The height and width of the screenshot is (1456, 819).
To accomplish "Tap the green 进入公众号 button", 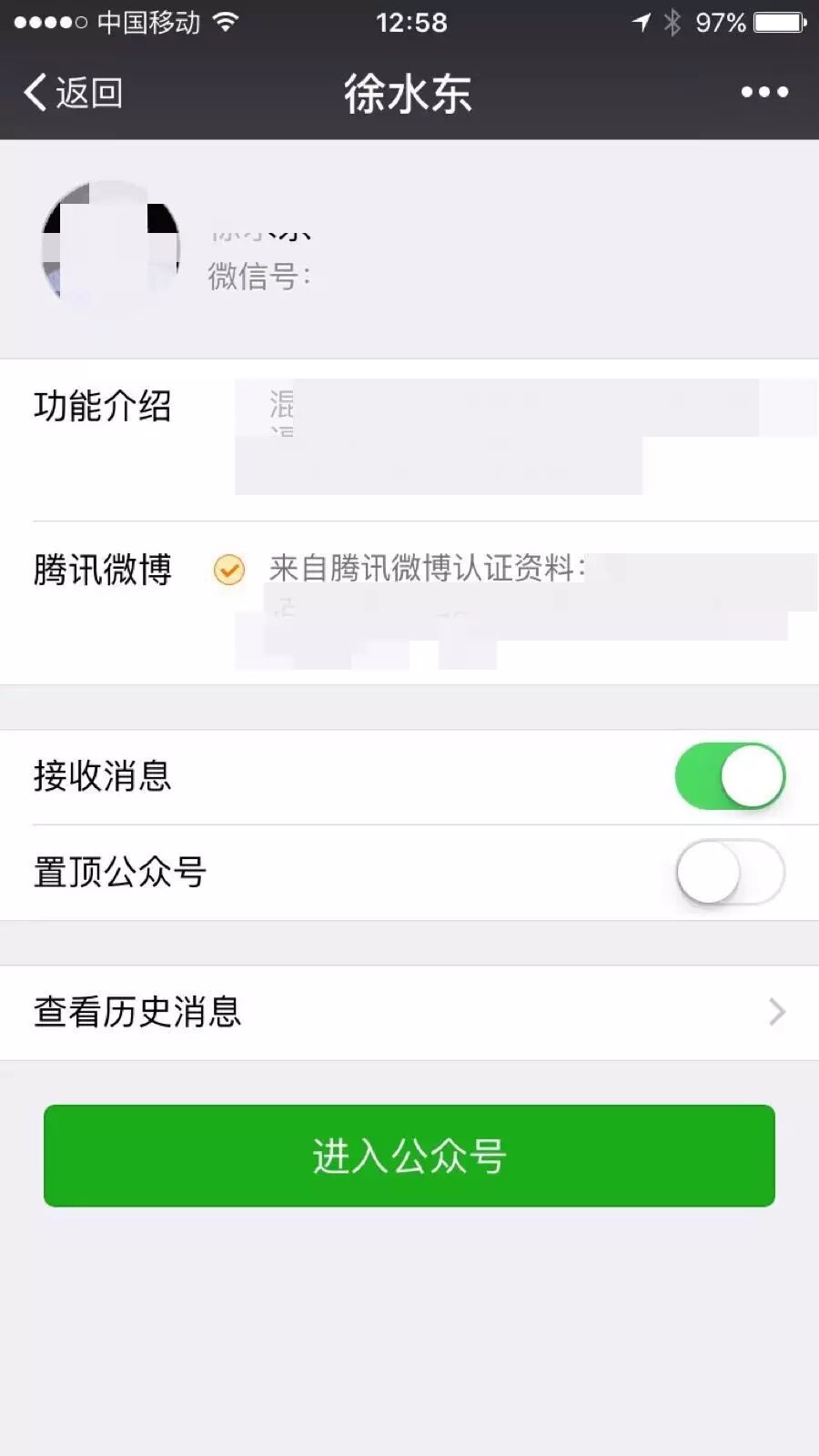I will tap(409, 1156).
